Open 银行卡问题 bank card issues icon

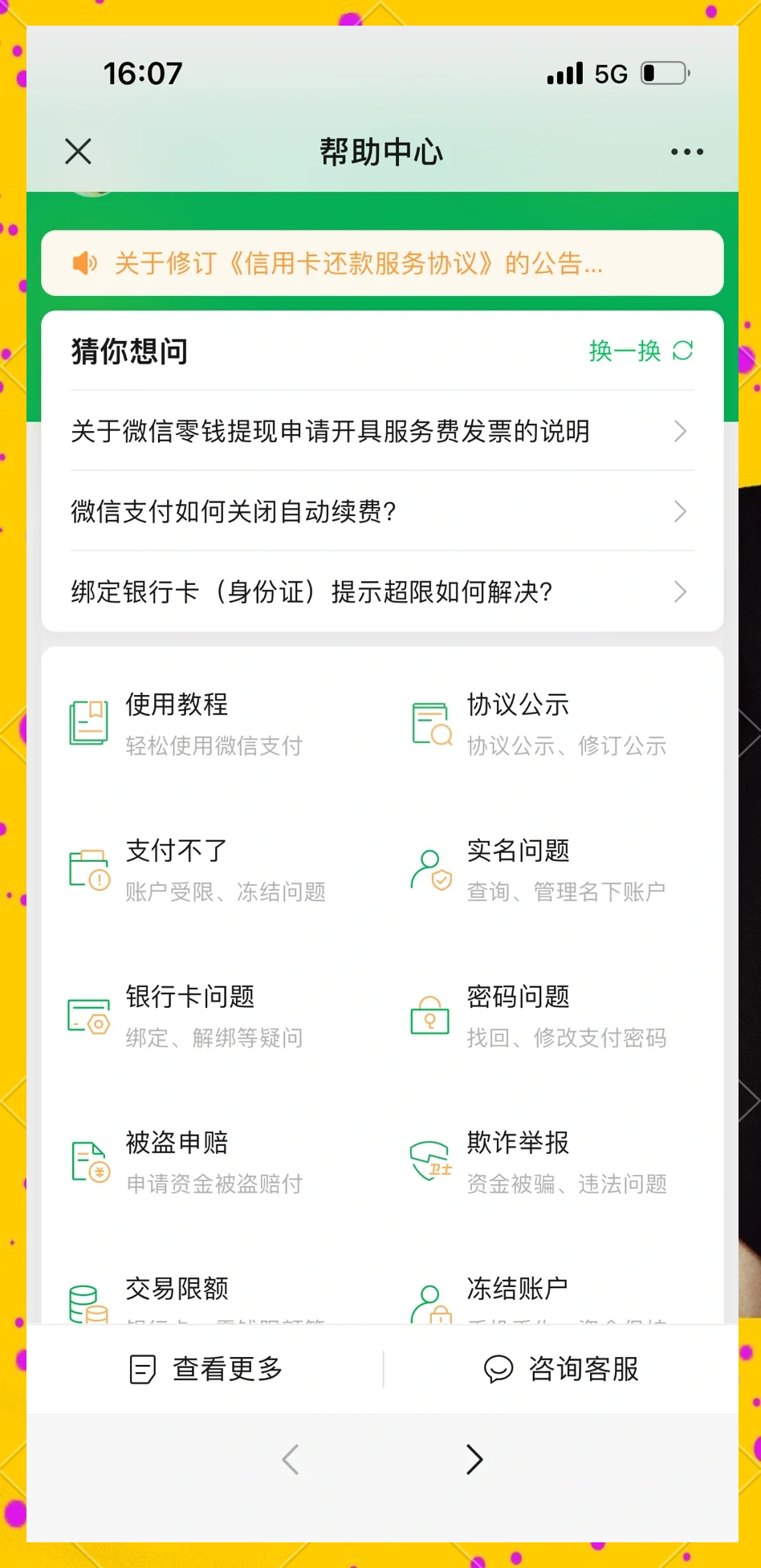[88, 1014]
